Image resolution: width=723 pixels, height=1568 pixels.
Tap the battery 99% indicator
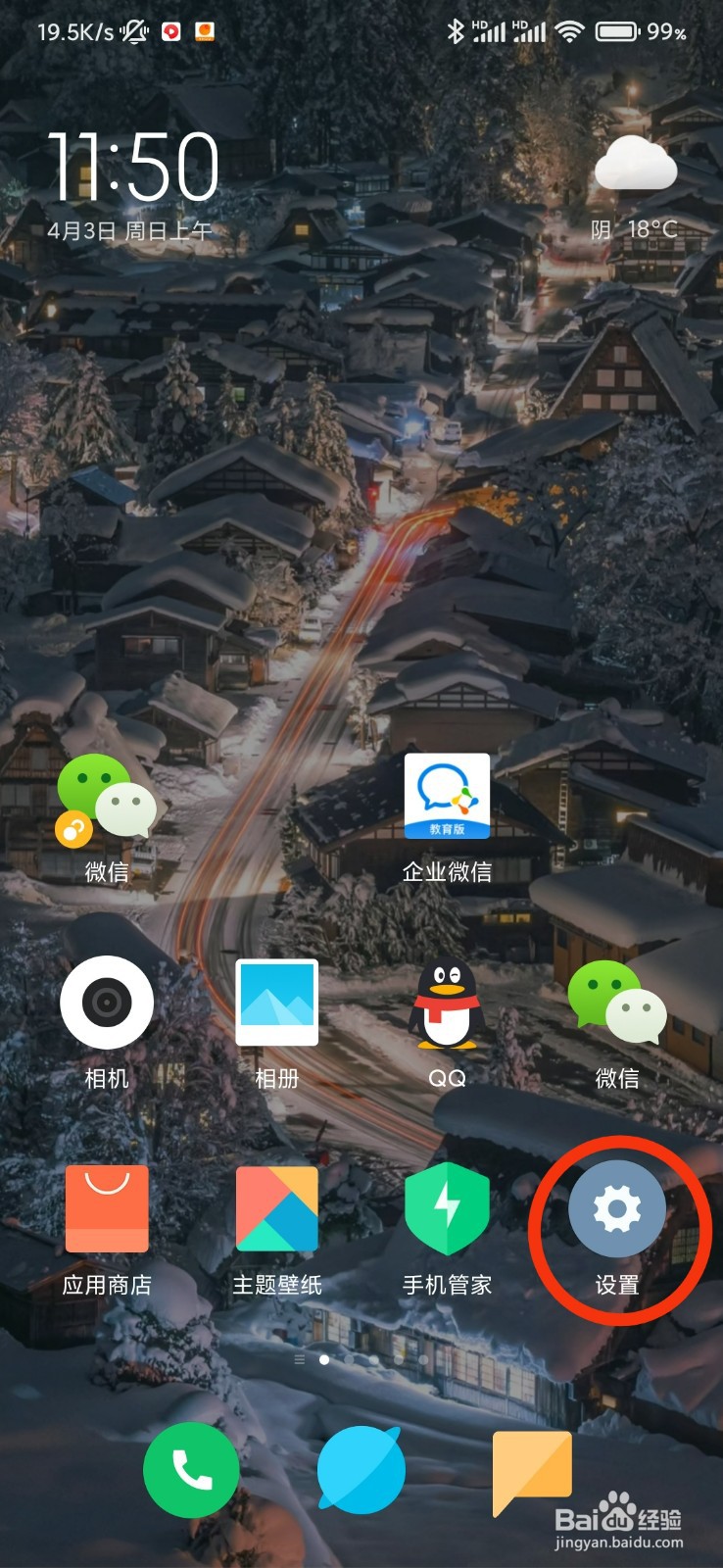coord(637,31)
